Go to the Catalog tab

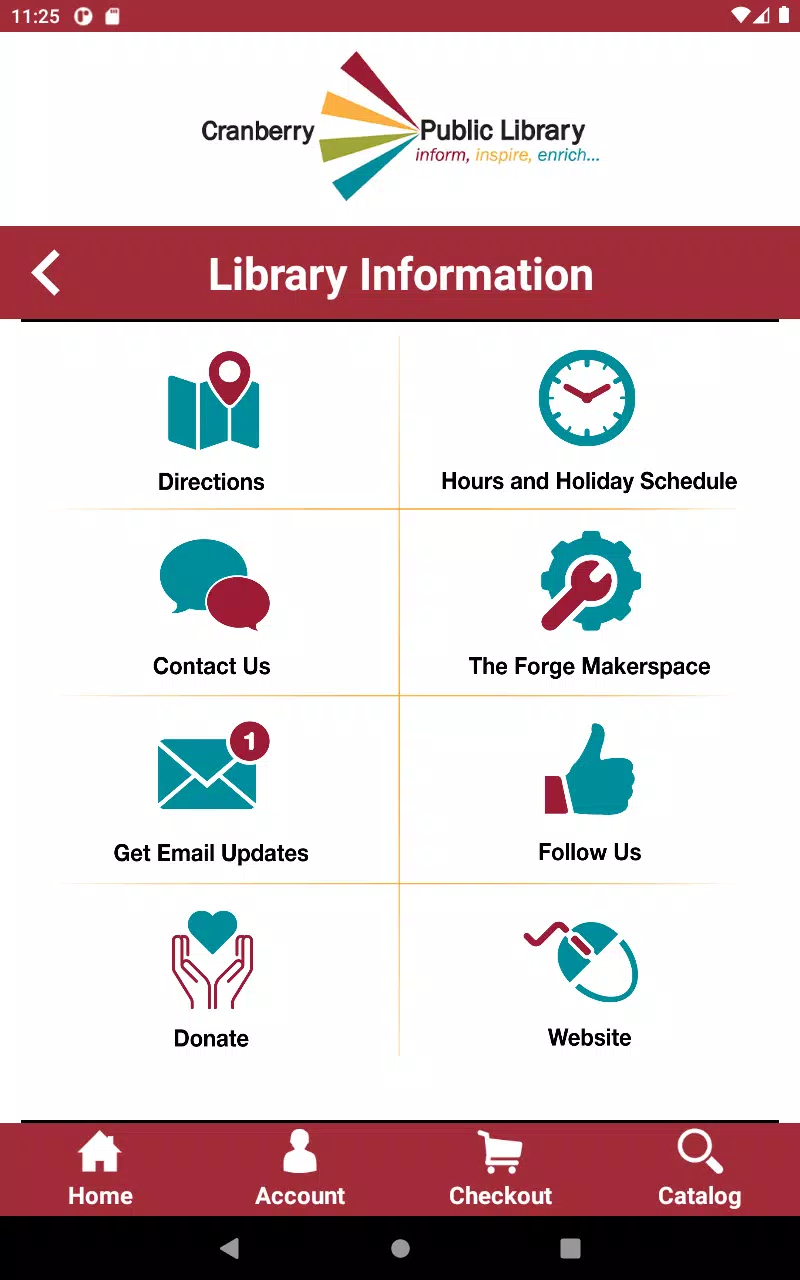pyautogui.click(x=700, y=1169)
